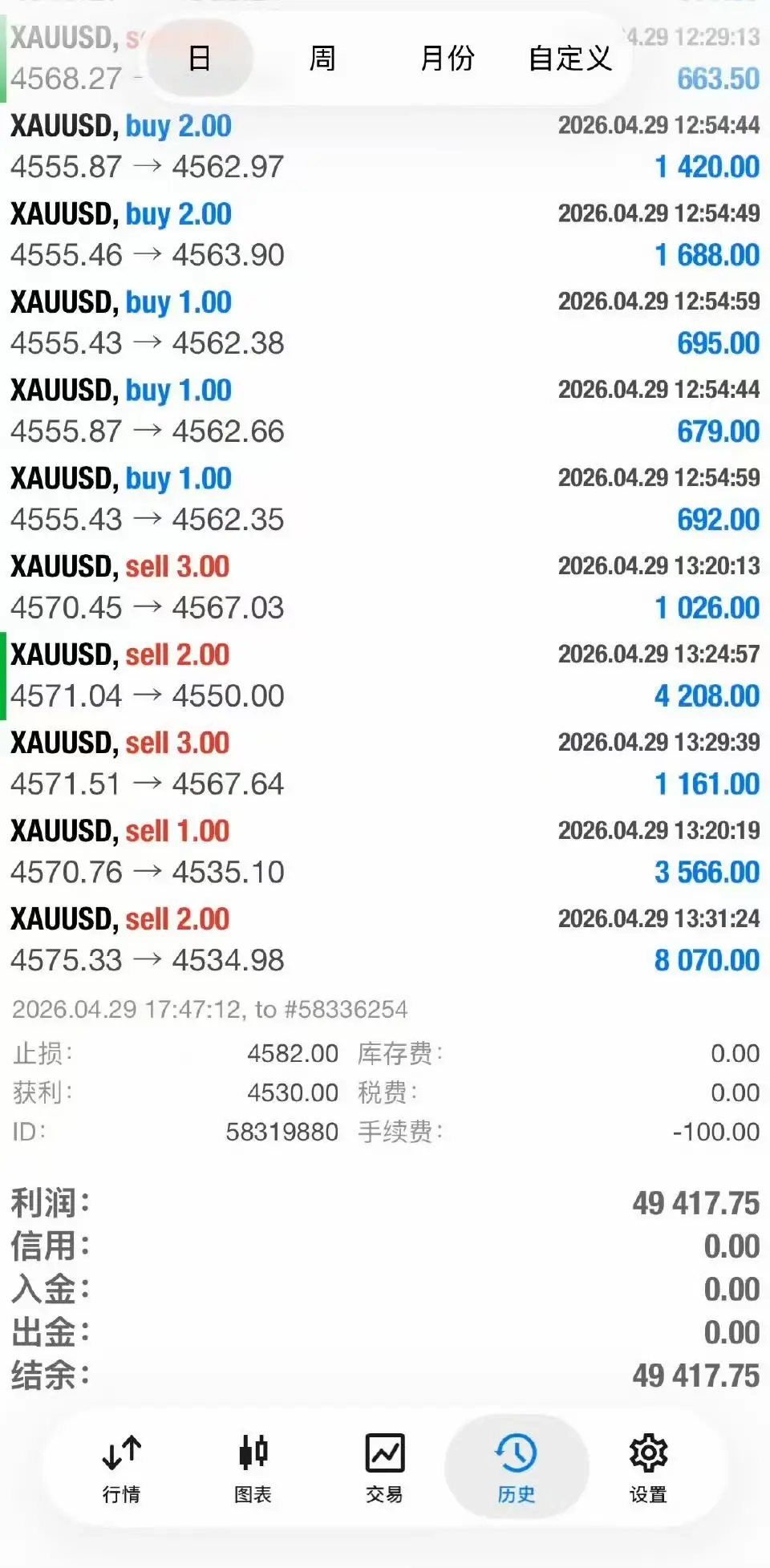The width and height of the screenshot is (770, 1568).
Task: Expand the sell 1.00 trade with profit 3 566.00
Action: click(x=385, y=853)
